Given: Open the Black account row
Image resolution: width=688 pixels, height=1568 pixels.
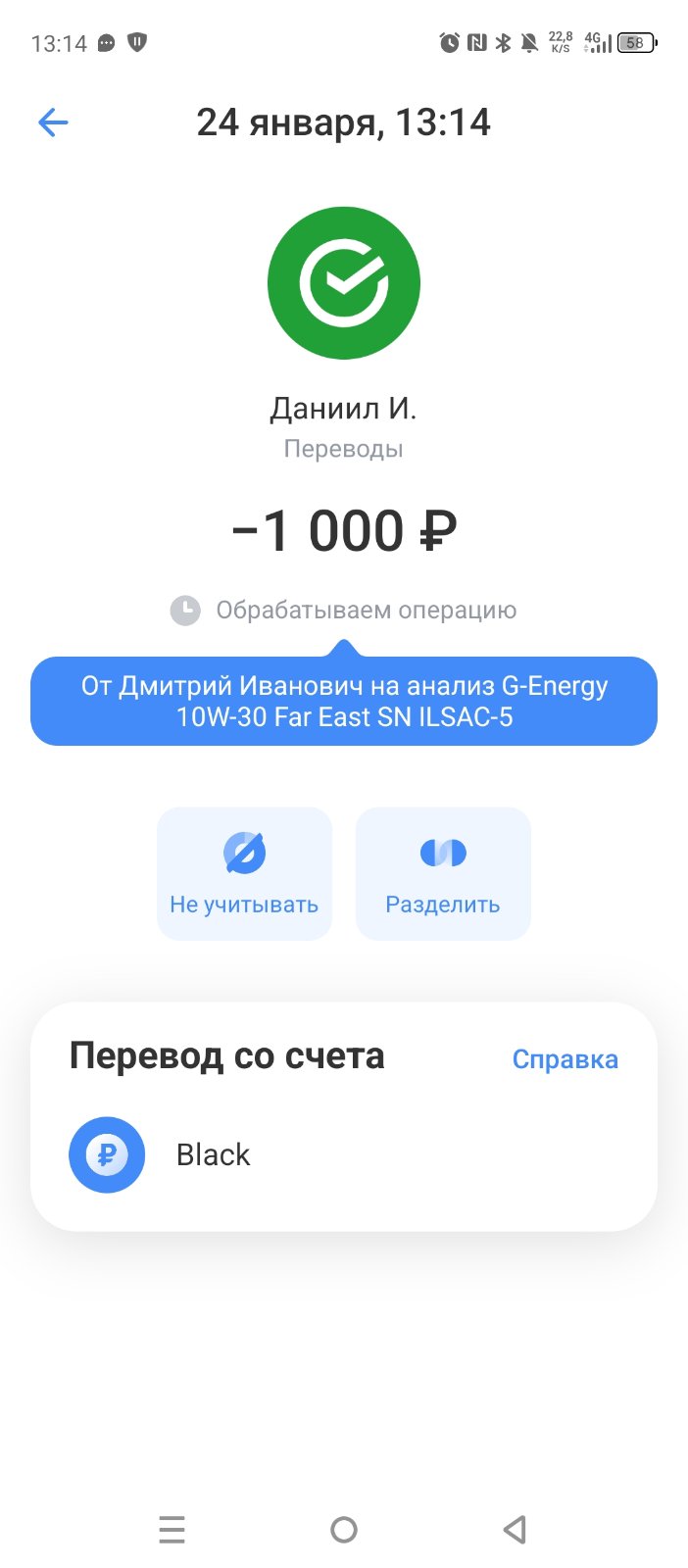Looking at the screenshot, I should [344, 1154].
